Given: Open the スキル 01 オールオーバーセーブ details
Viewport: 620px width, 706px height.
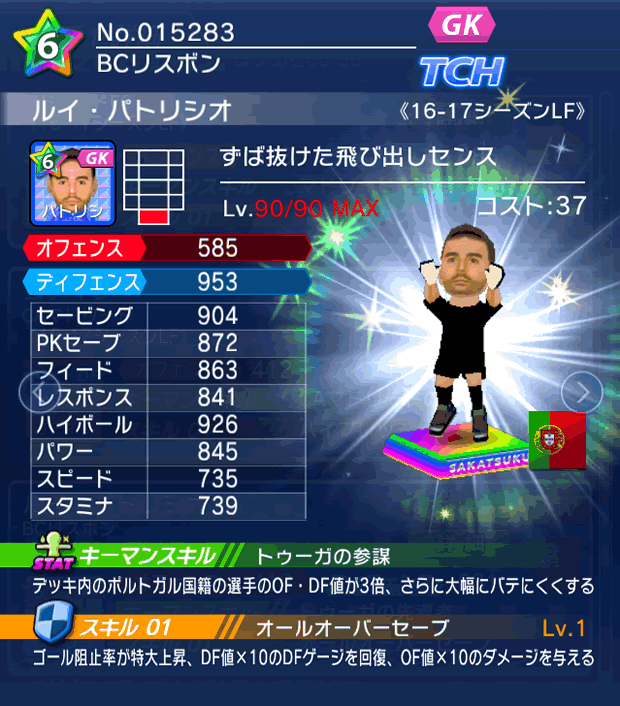Looking at the screenshot, I should (x=310, y=628).
